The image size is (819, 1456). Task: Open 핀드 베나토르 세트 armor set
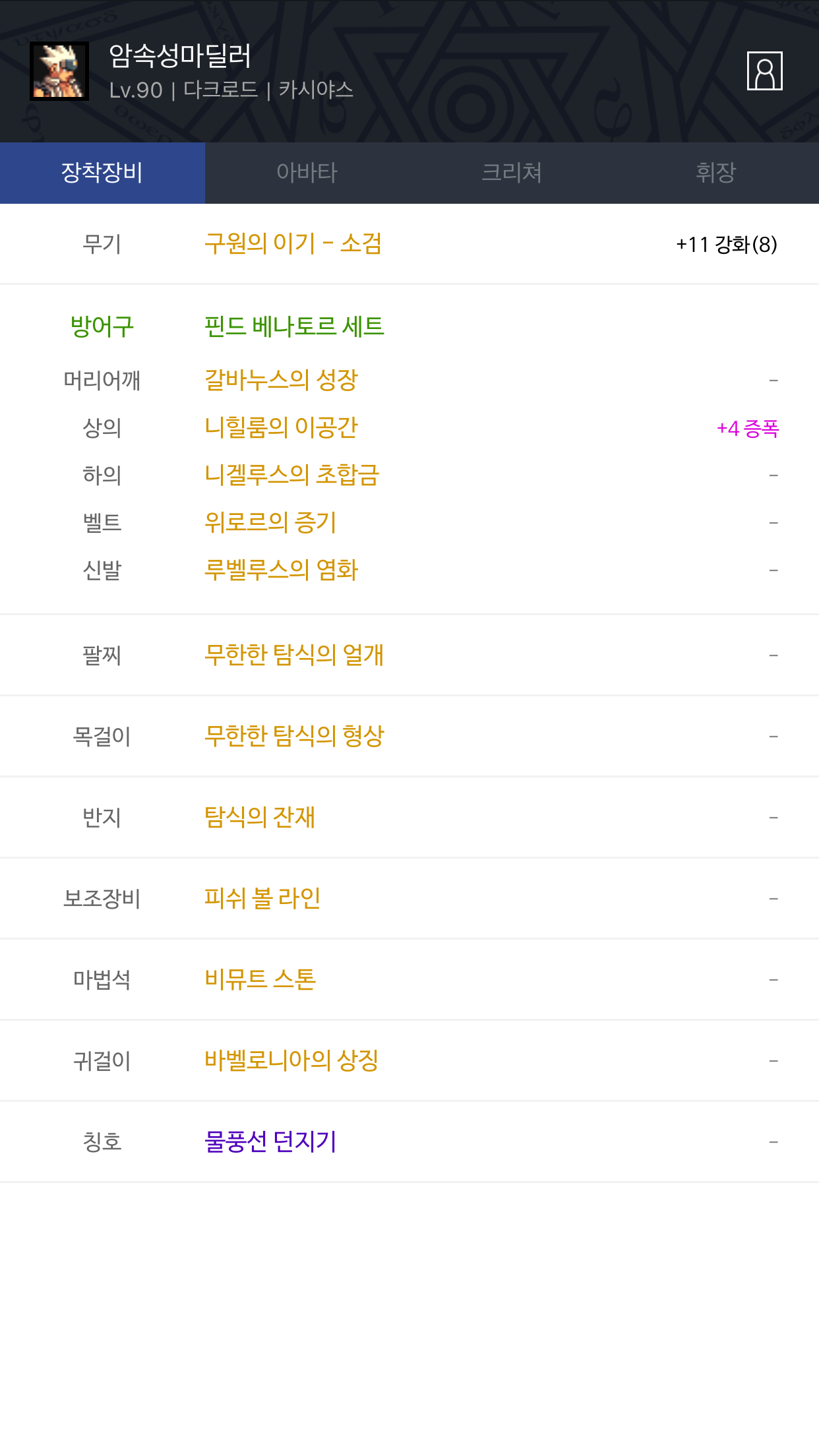coord(294,326)
